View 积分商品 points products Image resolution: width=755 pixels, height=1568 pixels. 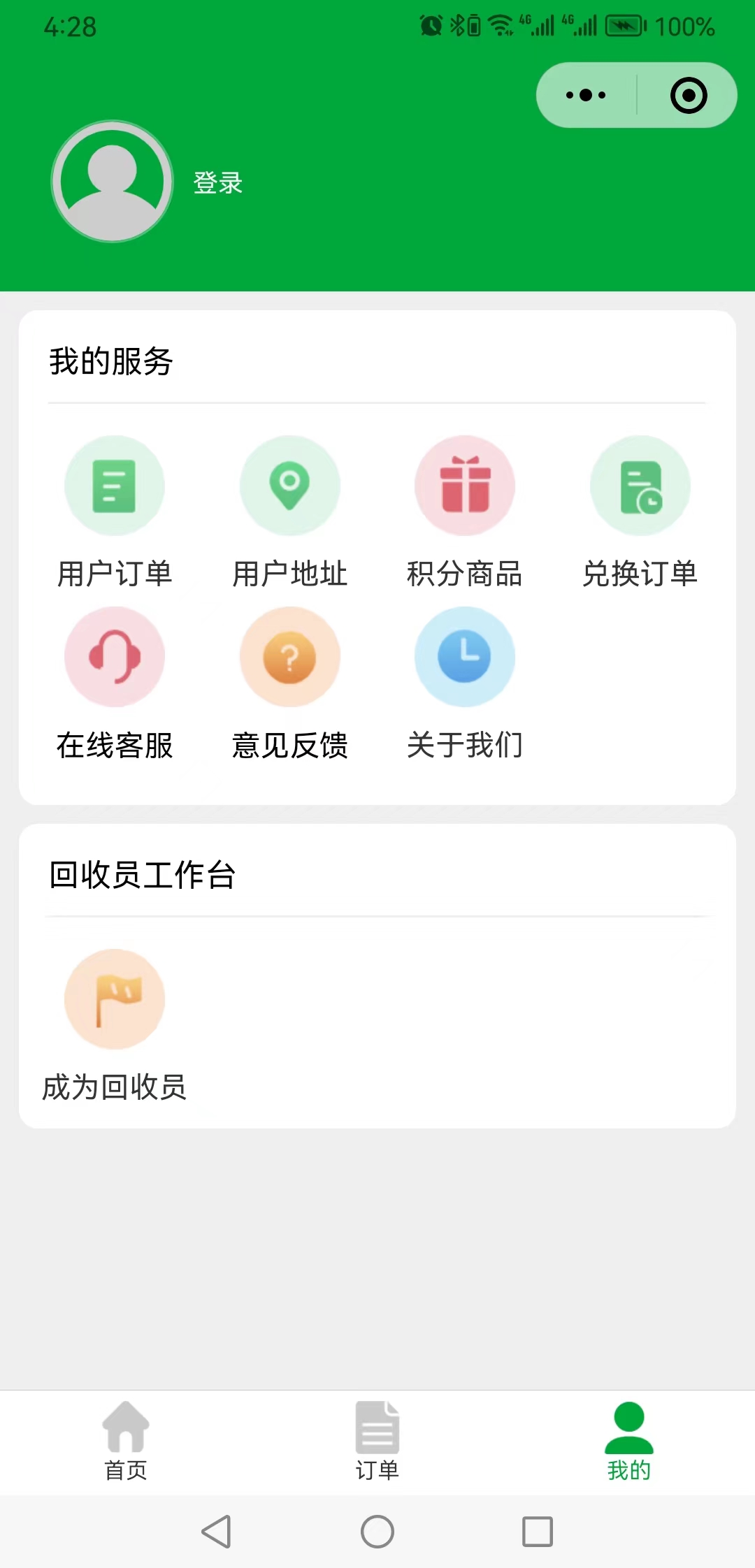[465, 486]
